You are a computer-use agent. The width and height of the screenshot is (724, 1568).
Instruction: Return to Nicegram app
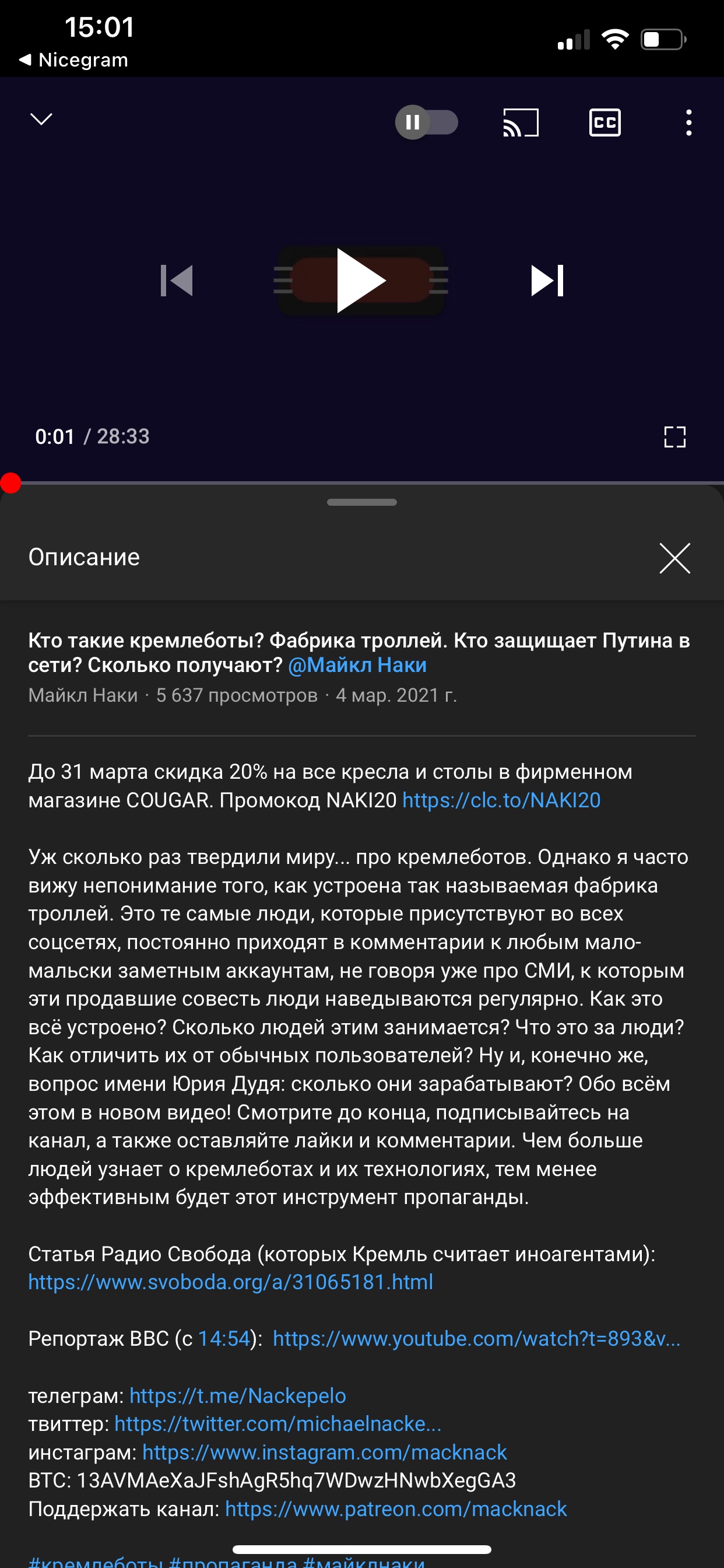pos(73,60)
